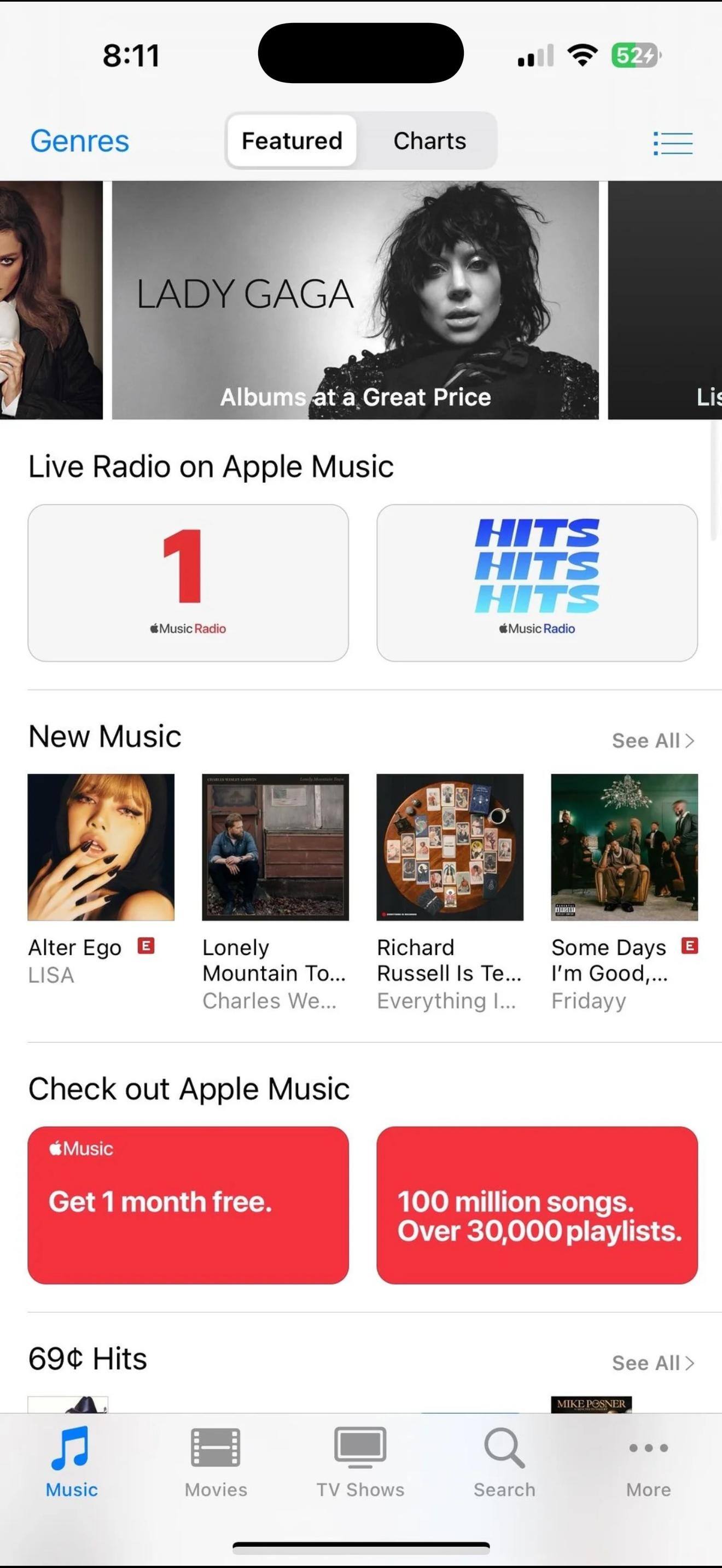Tap the Get 1 month free card

pos(188,1204)
